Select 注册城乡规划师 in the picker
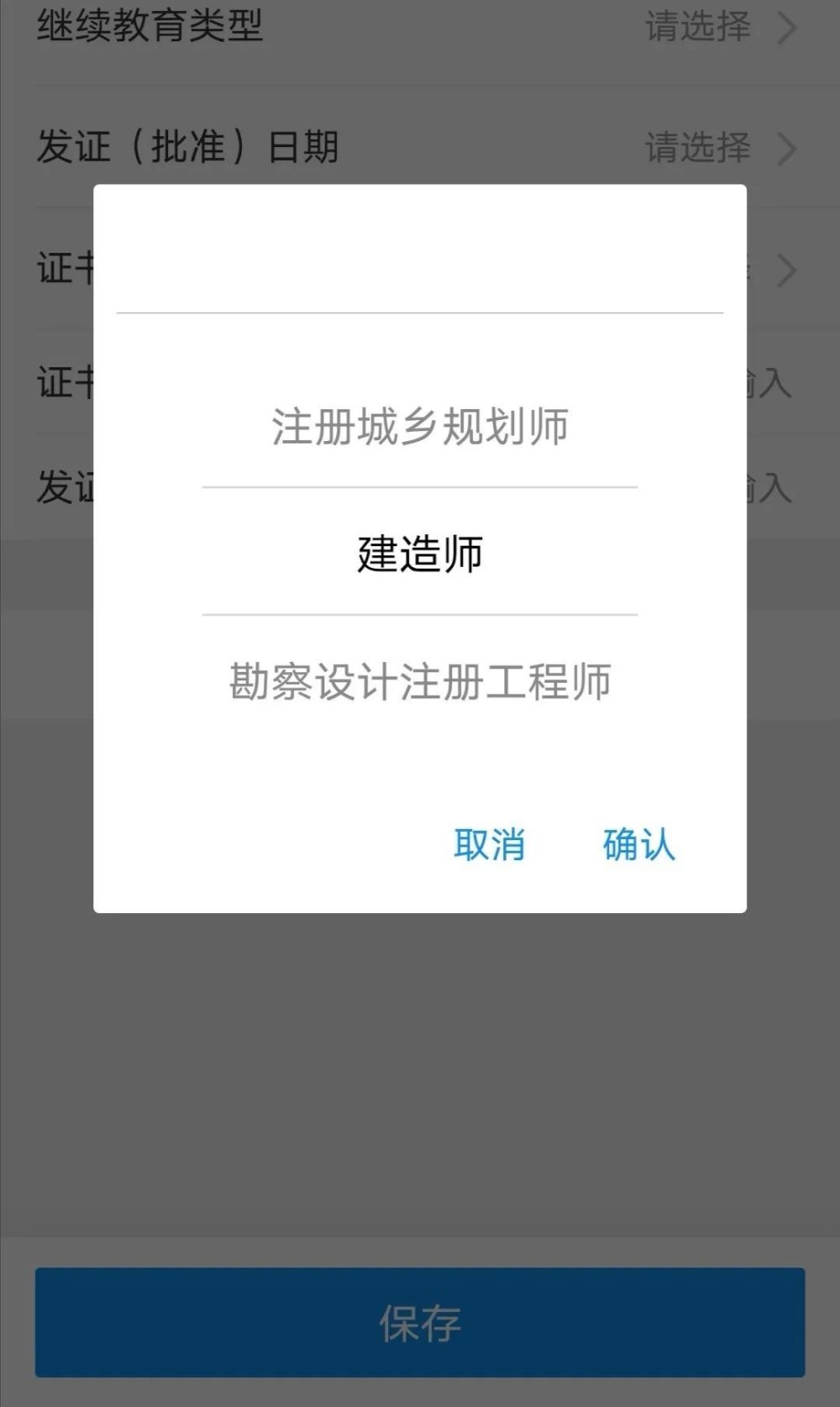Viewport: 840px width, 1407px height. [419, 426]
